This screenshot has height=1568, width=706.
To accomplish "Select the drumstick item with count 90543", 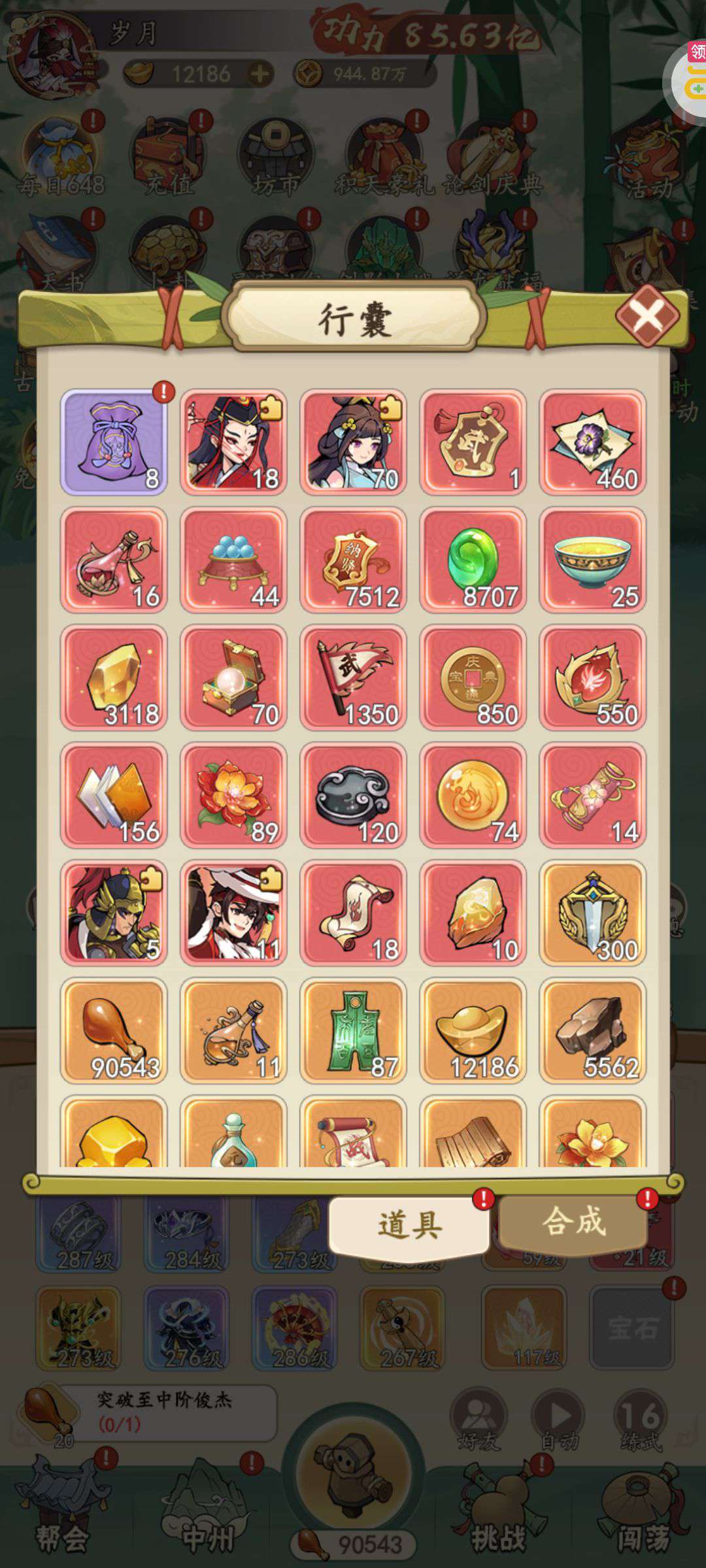I will [114, 1030].
